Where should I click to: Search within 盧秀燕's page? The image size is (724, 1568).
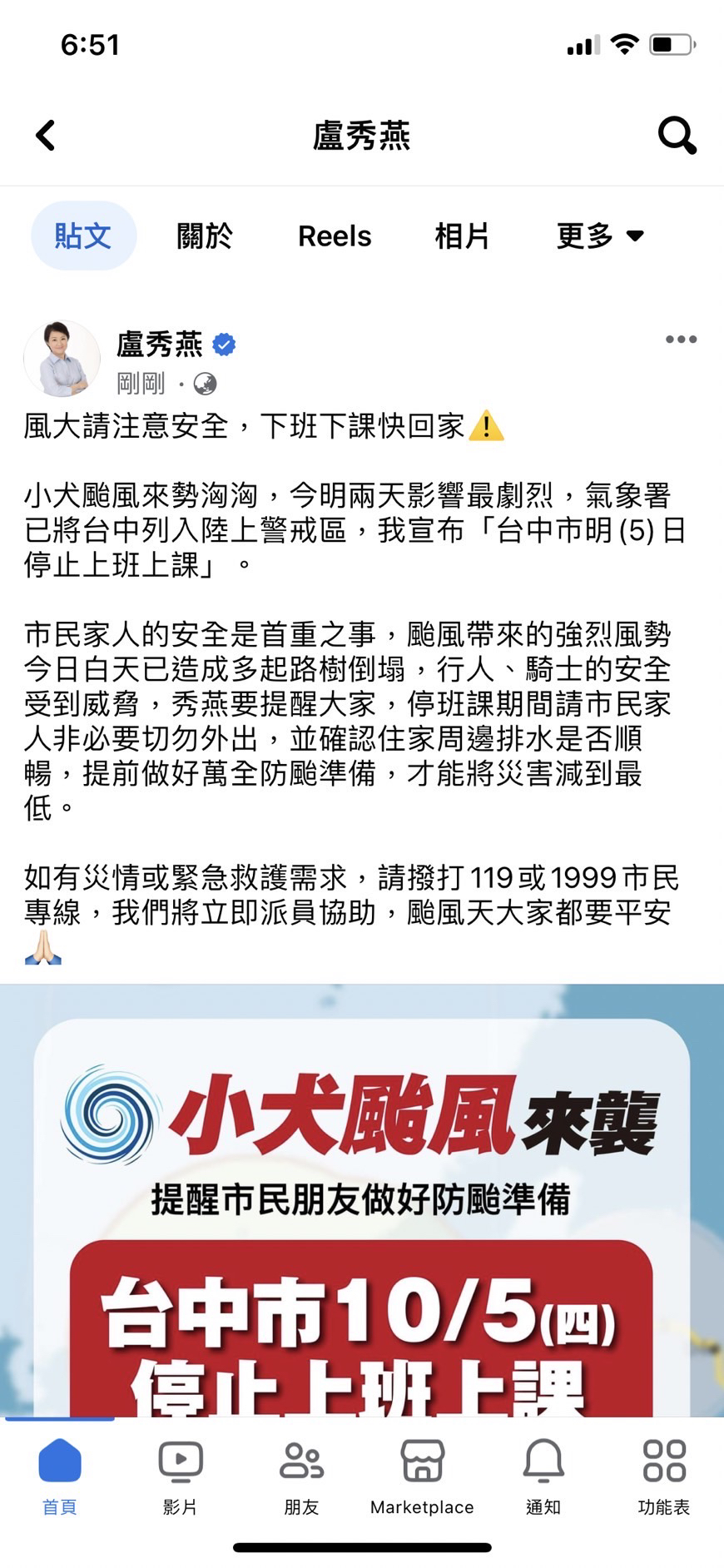click(677, 135)
